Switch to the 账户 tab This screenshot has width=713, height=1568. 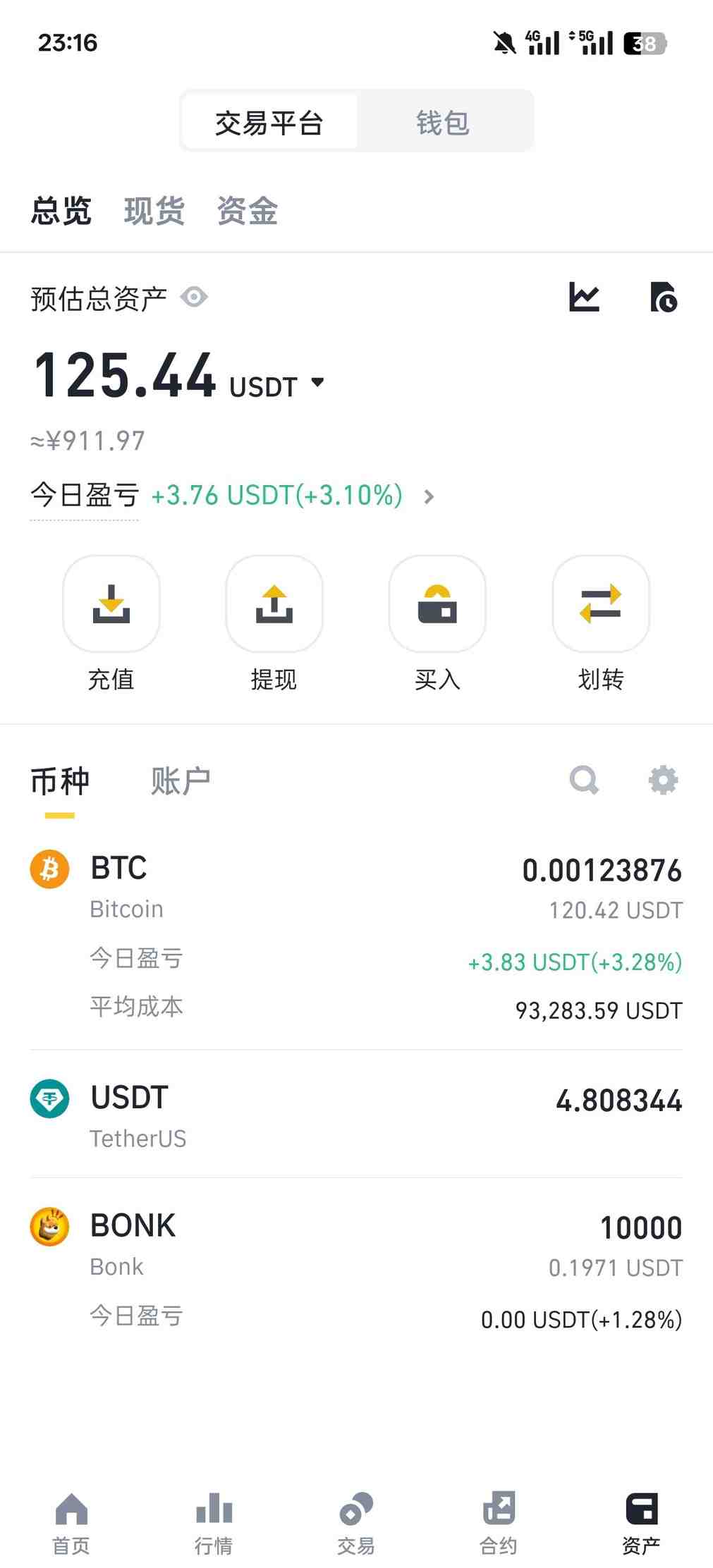pos(181,781)
